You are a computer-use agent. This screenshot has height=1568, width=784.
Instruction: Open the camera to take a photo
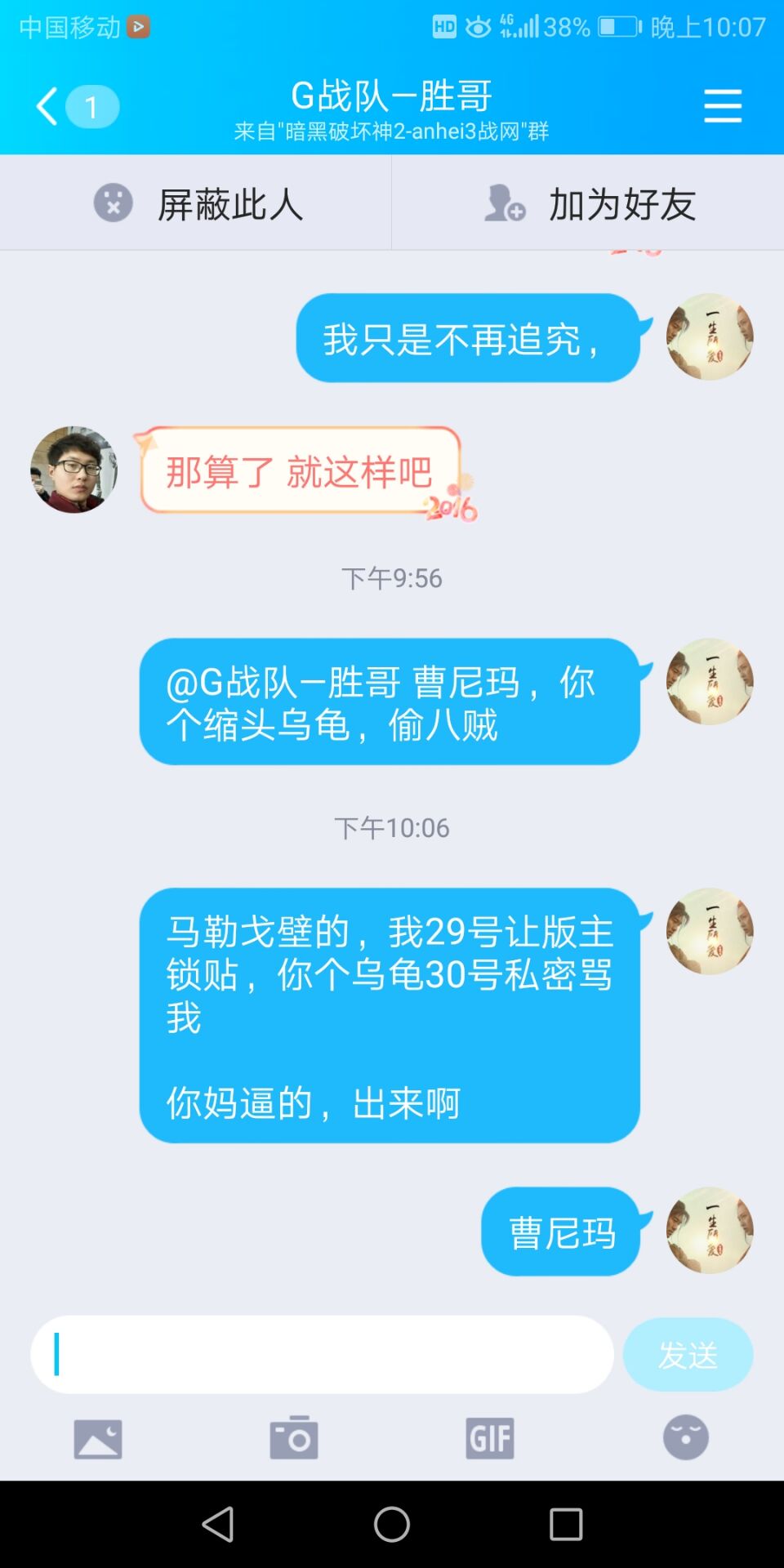point(294,1438)
